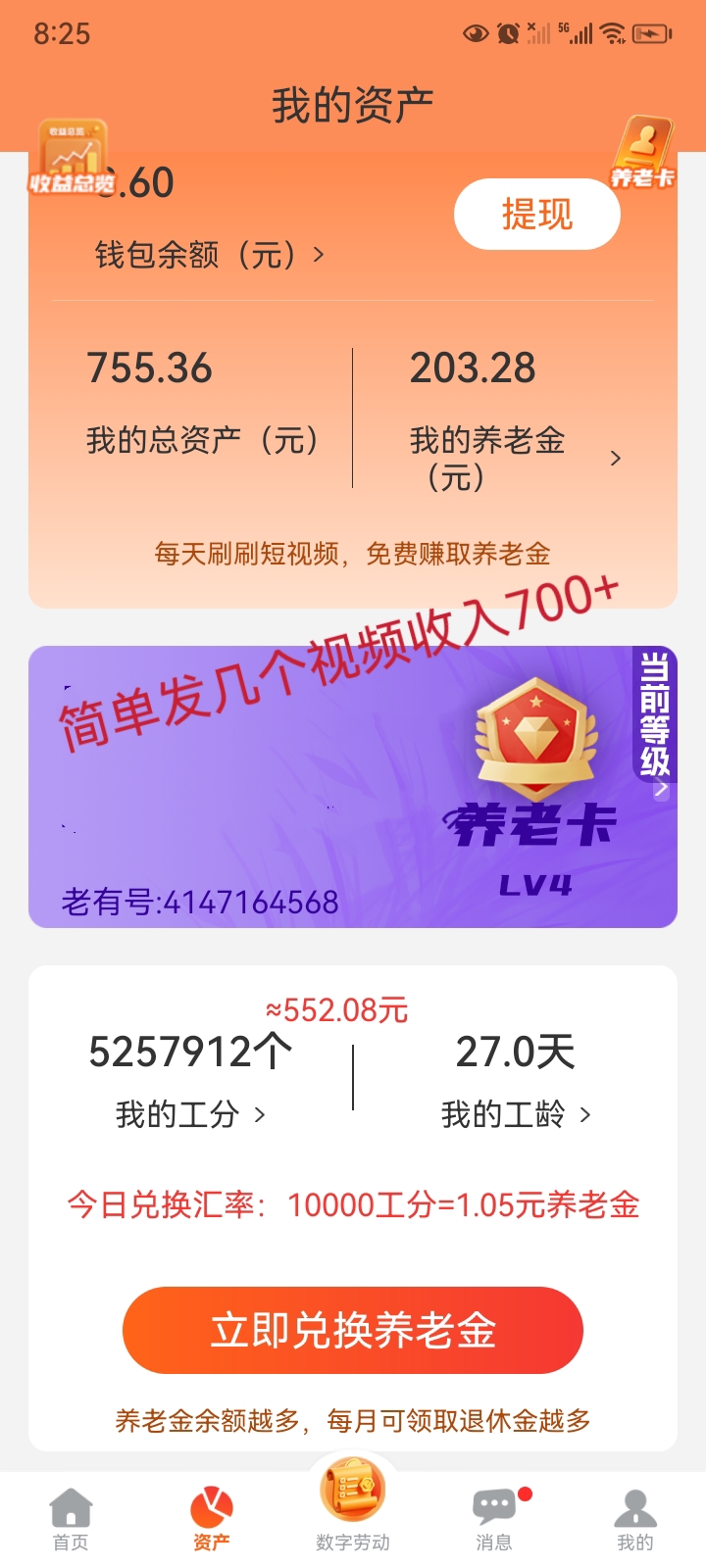This screenshot has width=706, height=1568.
Task: View 我的养老金 pension details
Action: click(515, 458)
